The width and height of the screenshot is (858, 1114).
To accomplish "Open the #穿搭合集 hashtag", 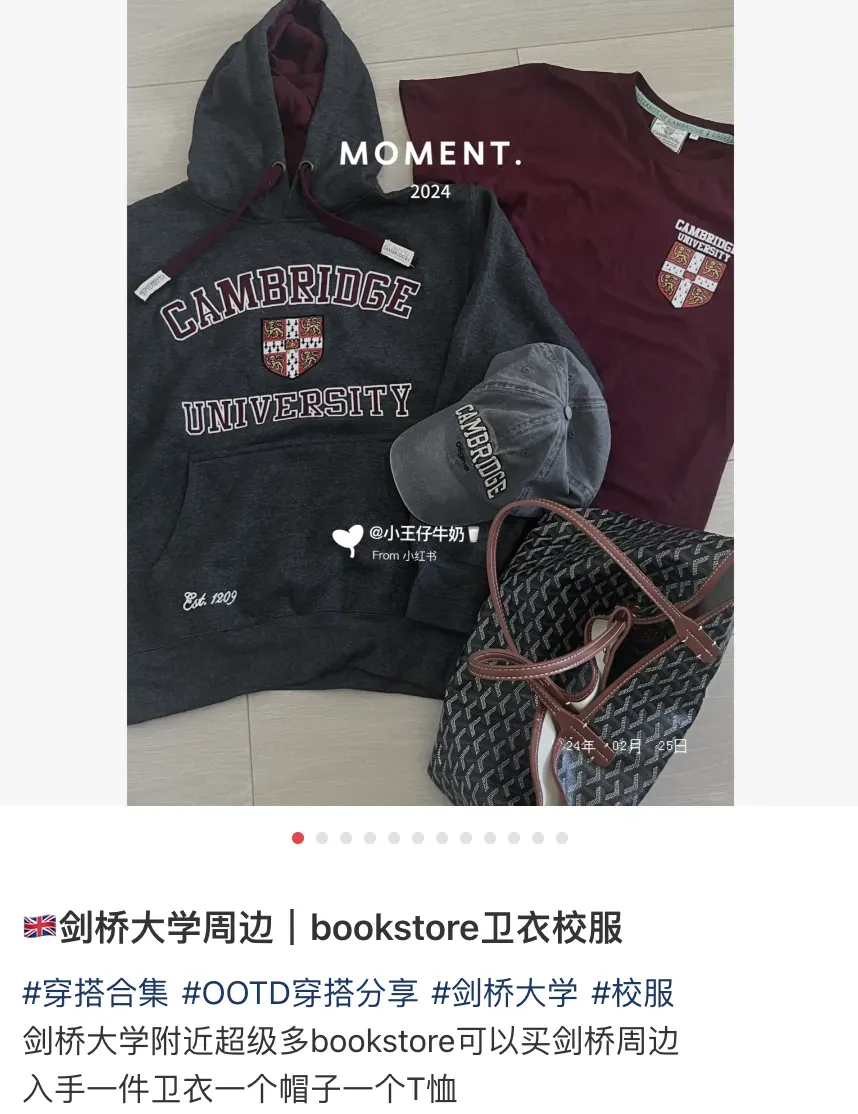I will (96, 993).
